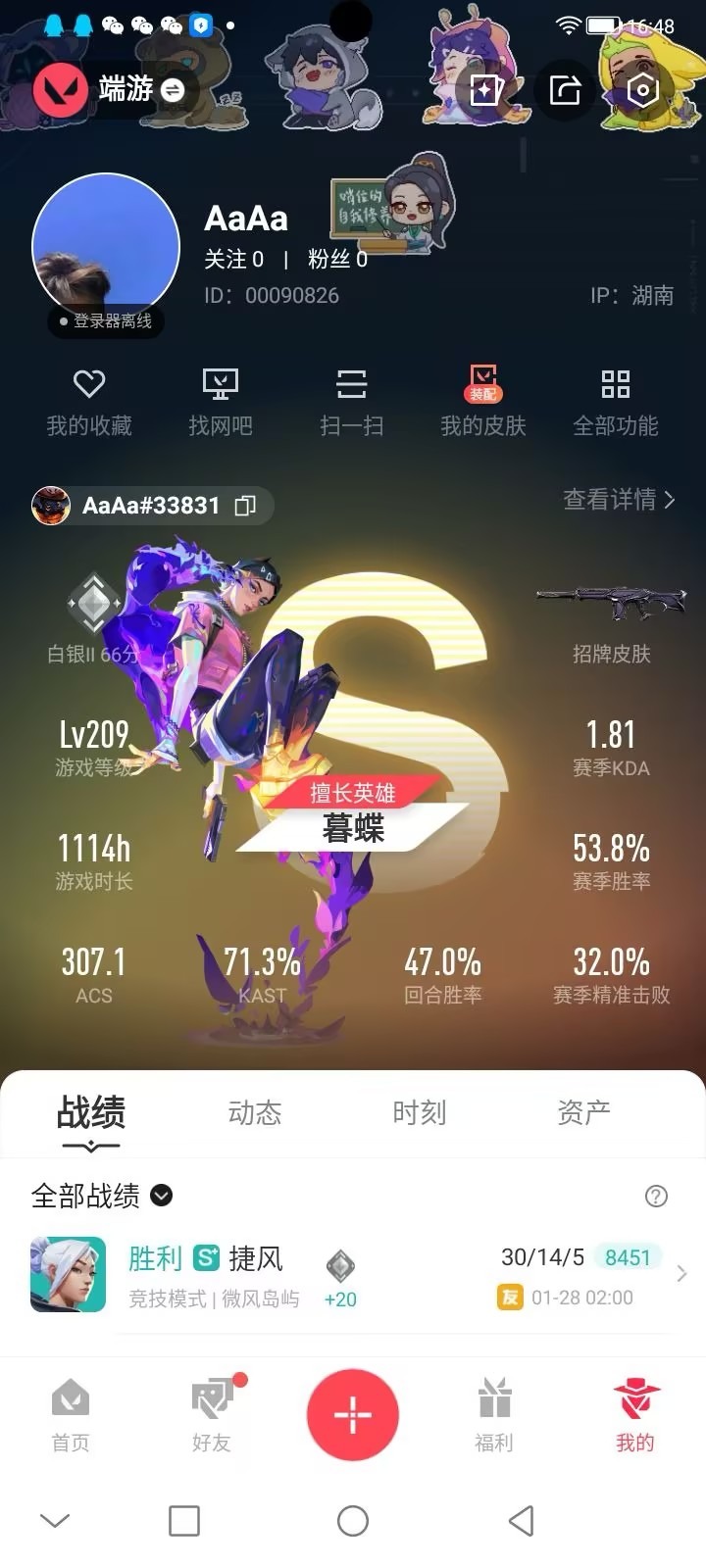Switch game type via 端游 selector
The height and width of the screenshot is (1568, 706).
139,90
